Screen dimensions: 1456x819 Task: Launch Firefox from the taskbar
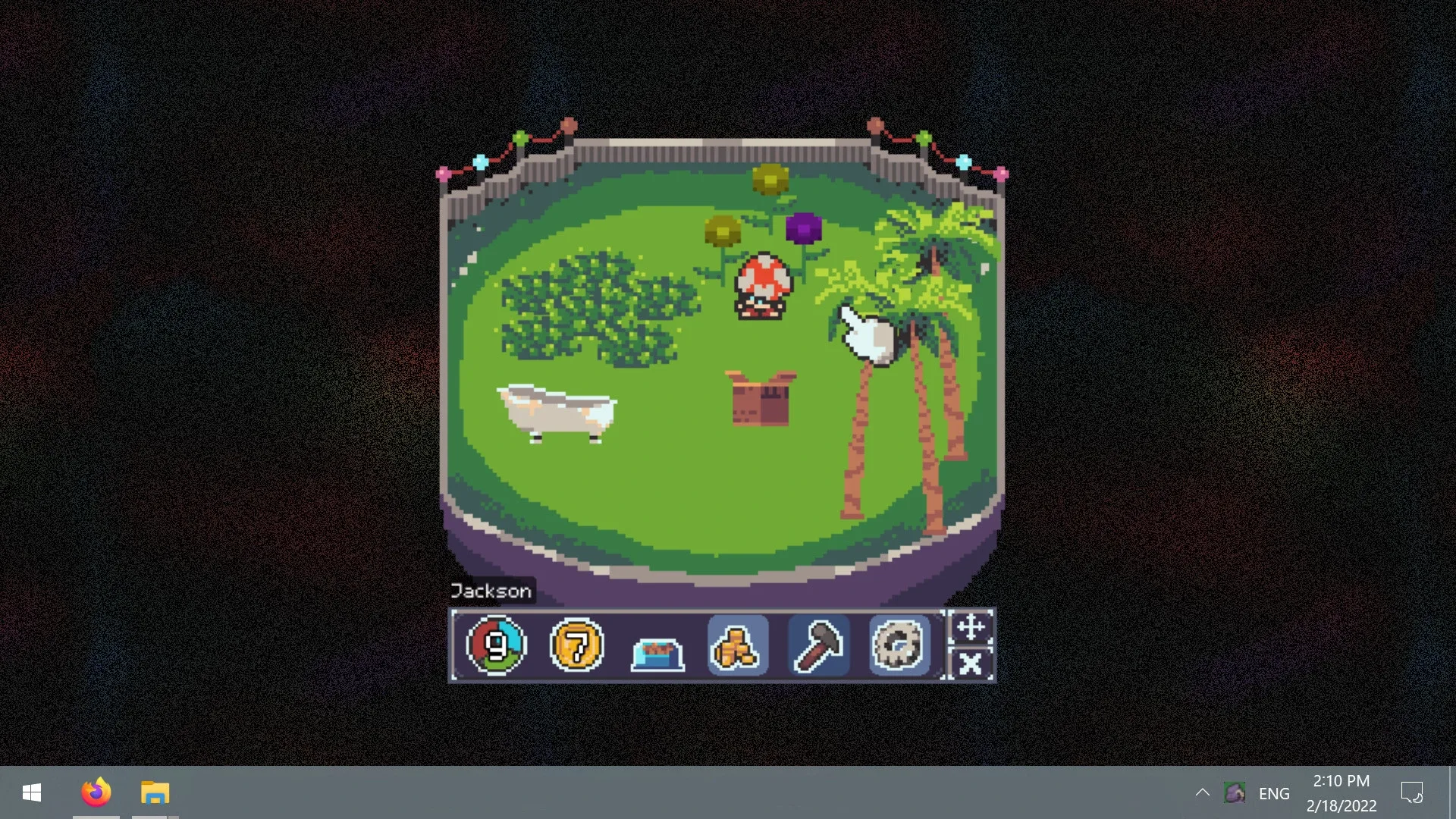point(96,792)
